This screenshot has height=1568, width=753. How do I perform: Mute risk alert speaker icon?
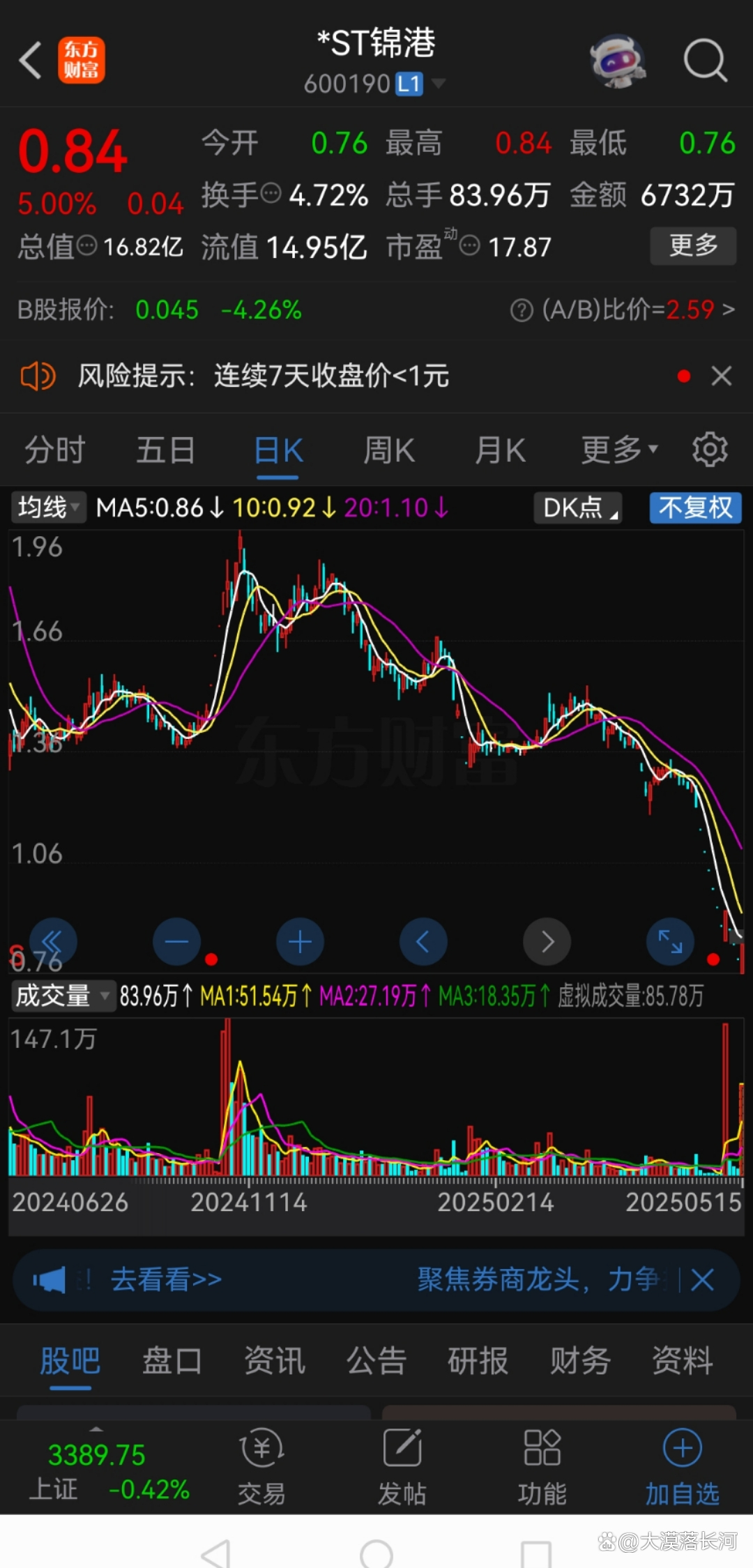coord(38,376)
